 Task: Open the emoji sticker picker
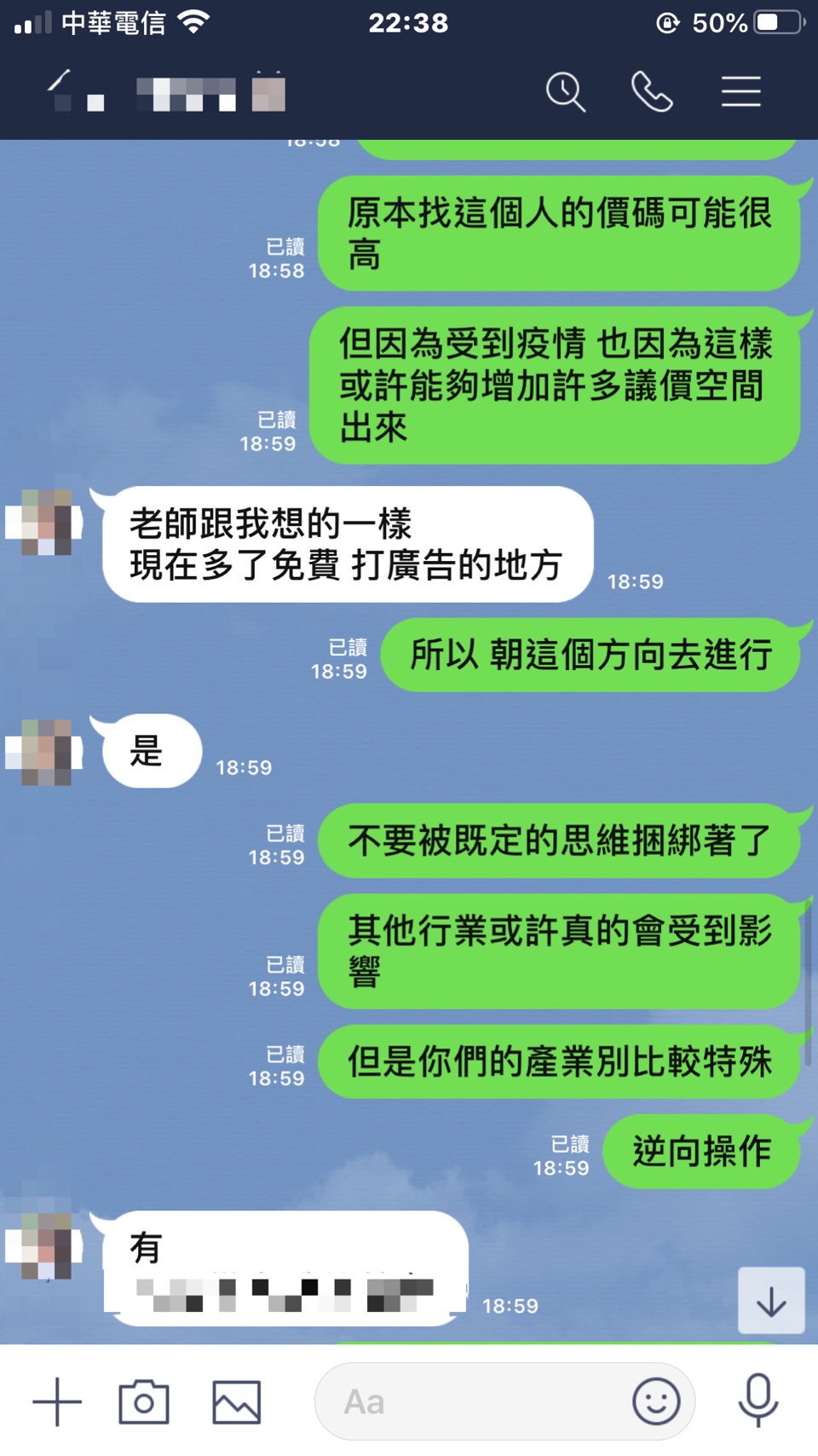coord(656,1401)
